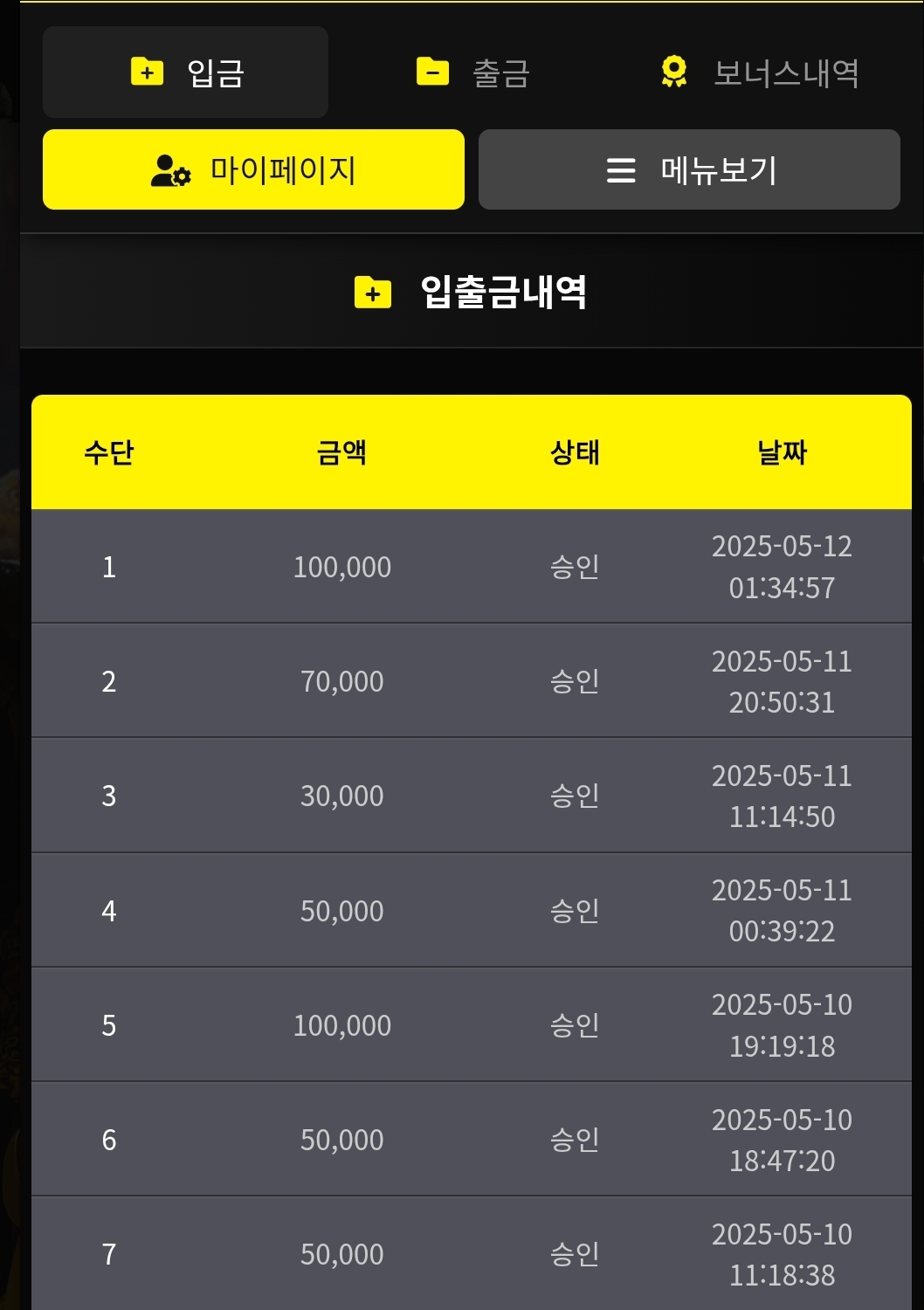Viewport: 924px width, 1310px height.
Task: Open the 메뉴보기 menu button
Action: click(x=689, y=169)
